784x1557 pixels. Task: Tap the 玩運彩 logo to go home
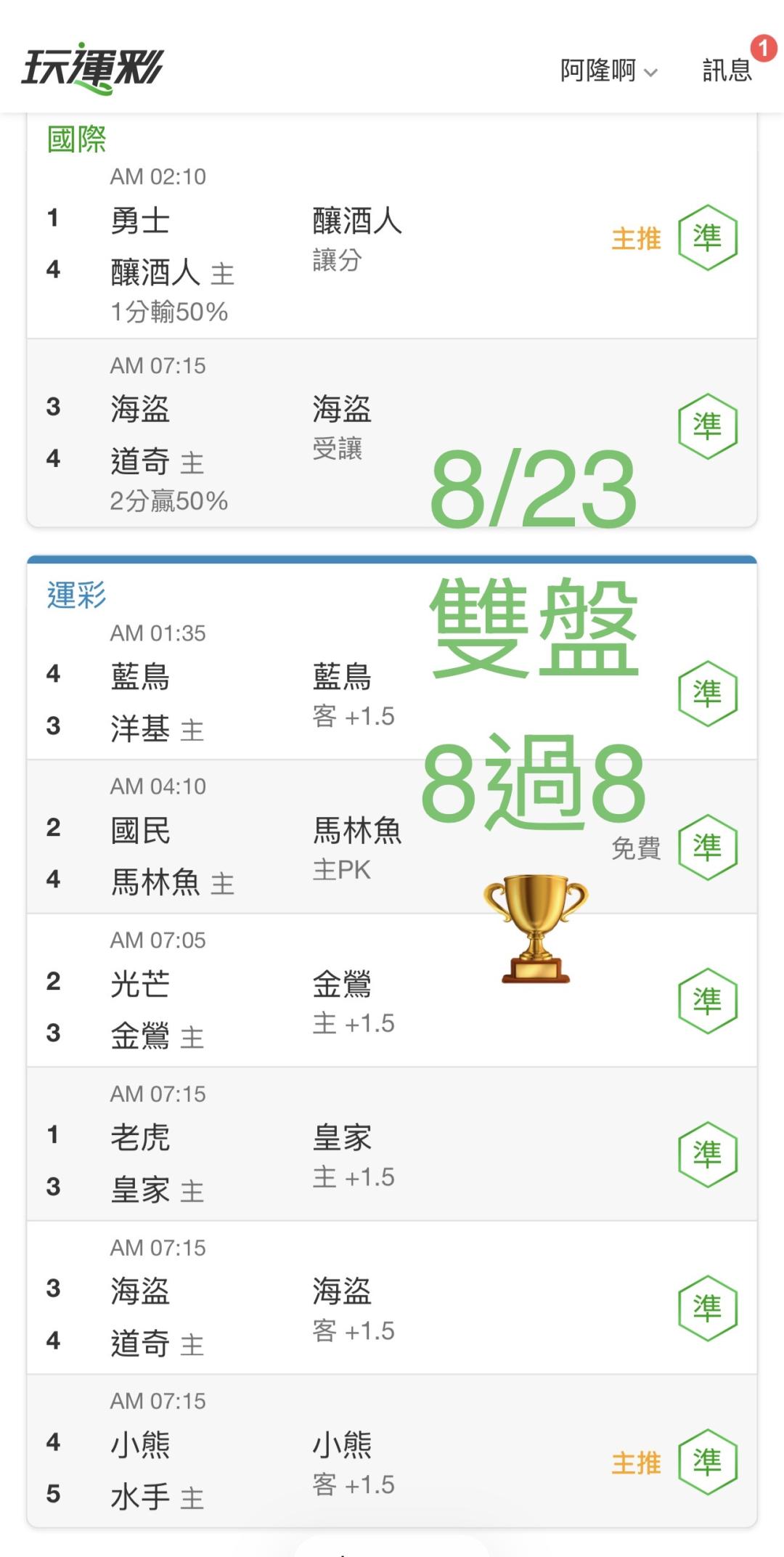tap(93, 68)
